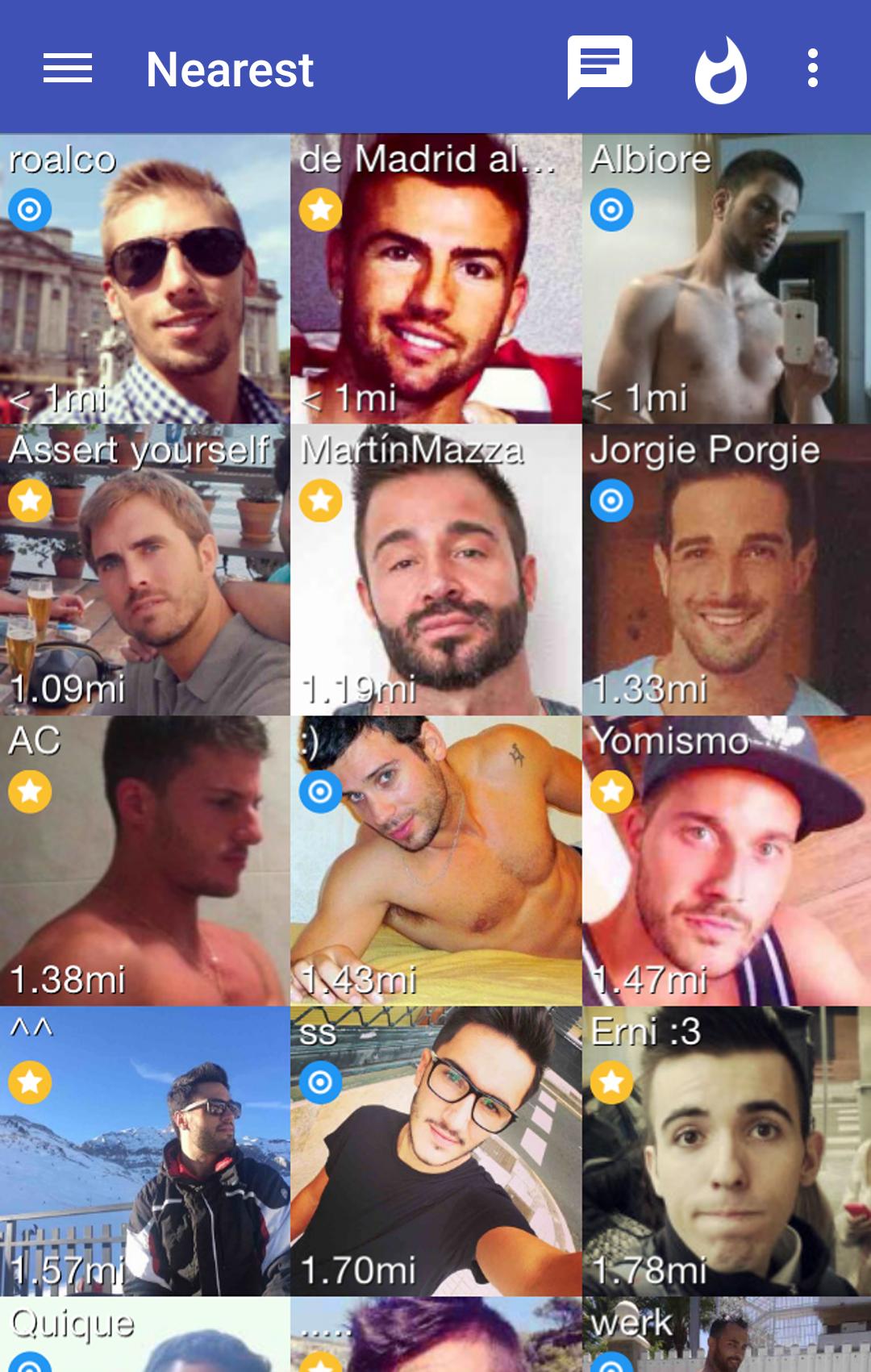Open the '^^' profile at 1.57mi
This screenshot has width=871, height=1372.
pyautogui.click(x=145, y=1150)
